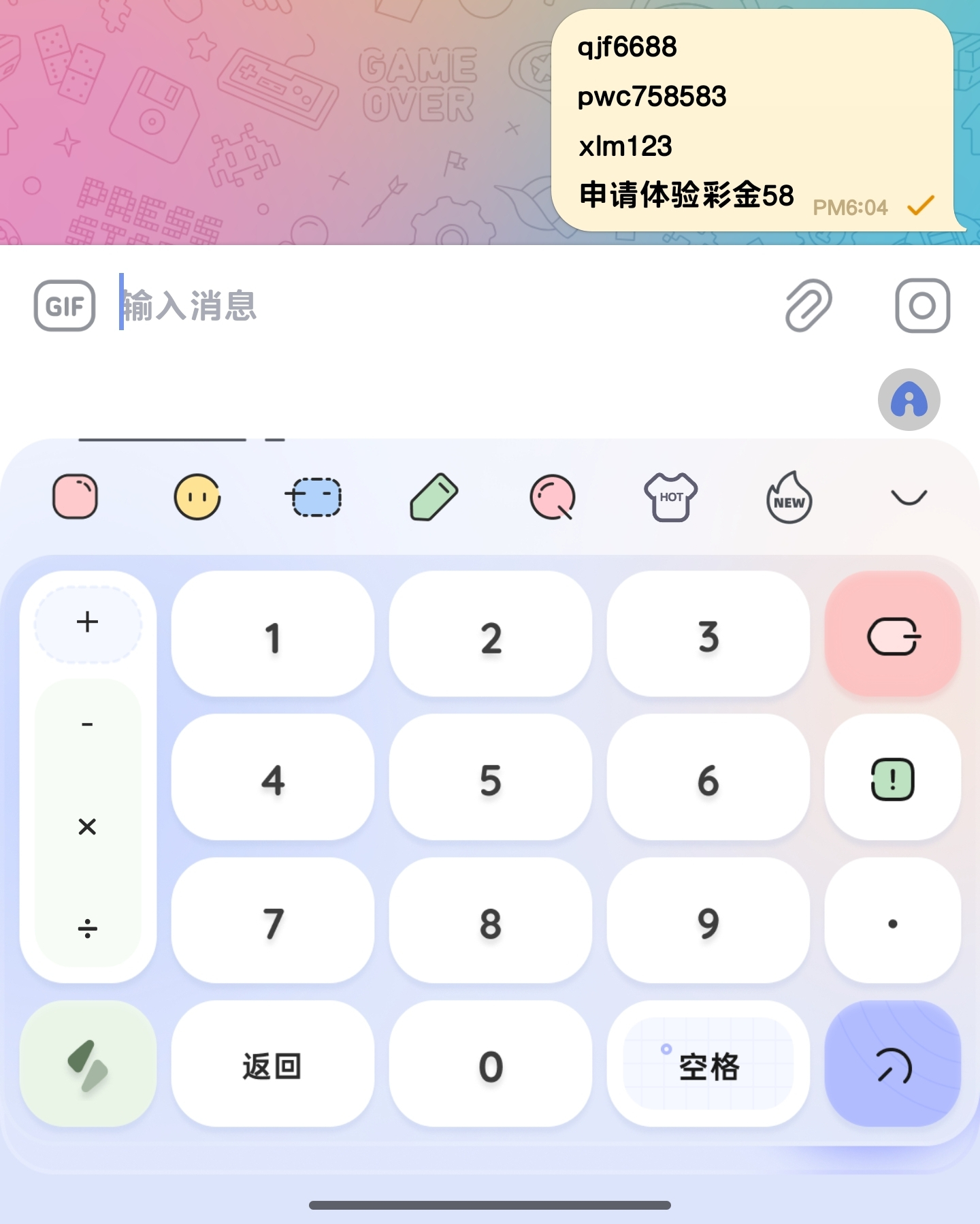Image resolution: width=980 pixels, height=1224 pixels.
Task: Tap the plus operator key
Action: tap(87, 622)
